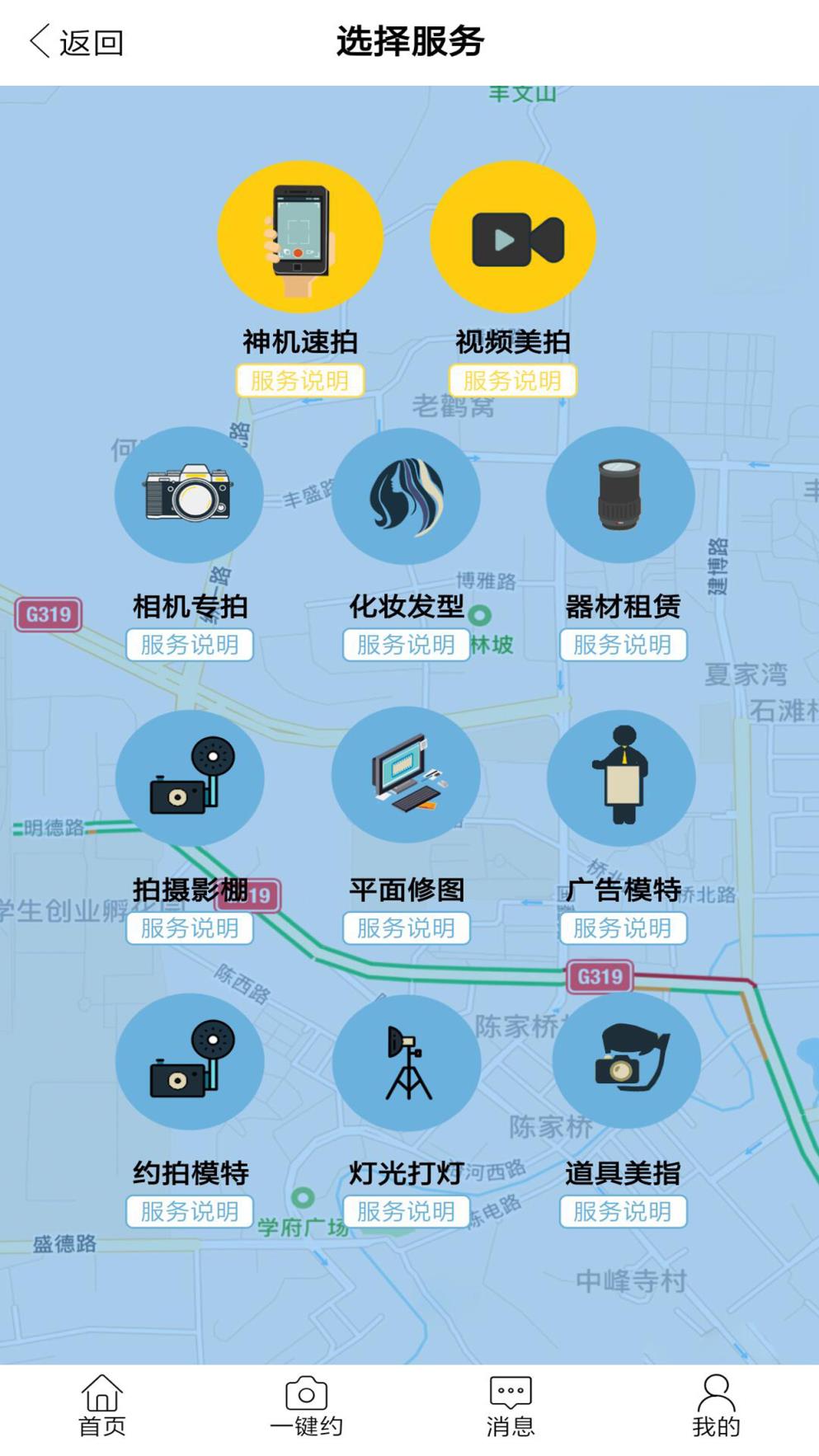The width and height of the screenshot is (819, 1456).
Task: Select the 化妆发型 makeup and hair icon
Action: point(406,496)
